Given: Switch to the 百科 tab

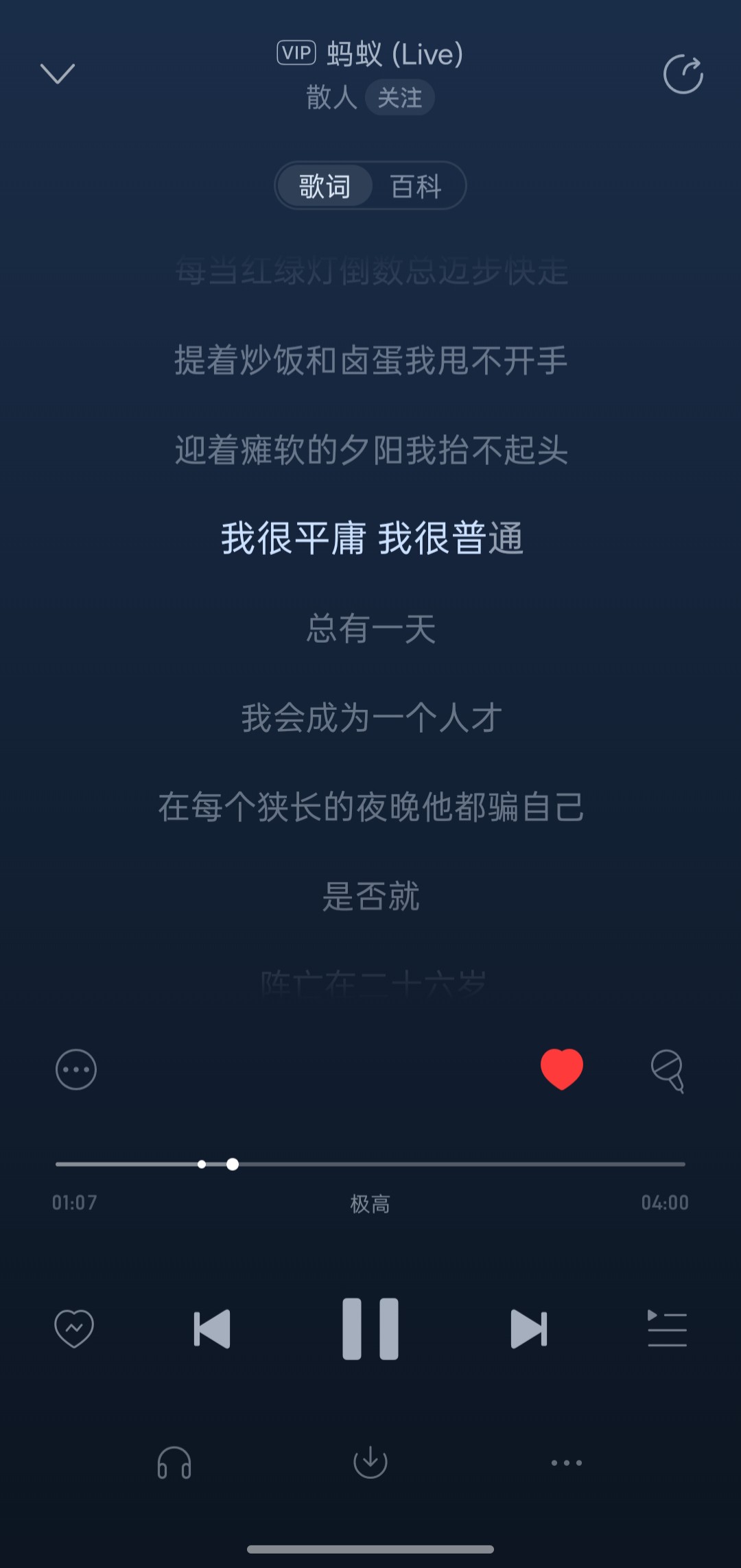Looking at the screenshot, I should [416, 186].
